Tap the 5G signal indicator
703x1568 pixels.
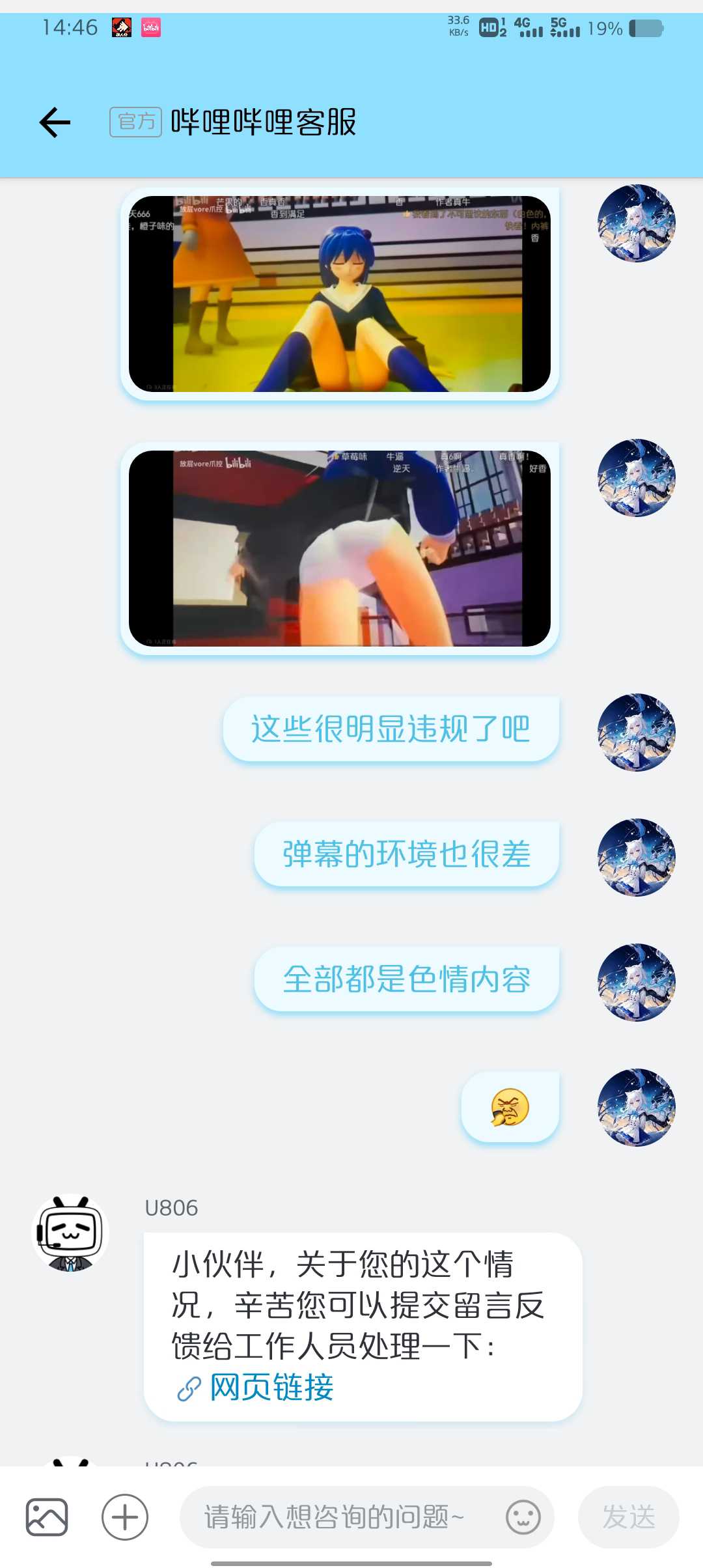(563, 27)
